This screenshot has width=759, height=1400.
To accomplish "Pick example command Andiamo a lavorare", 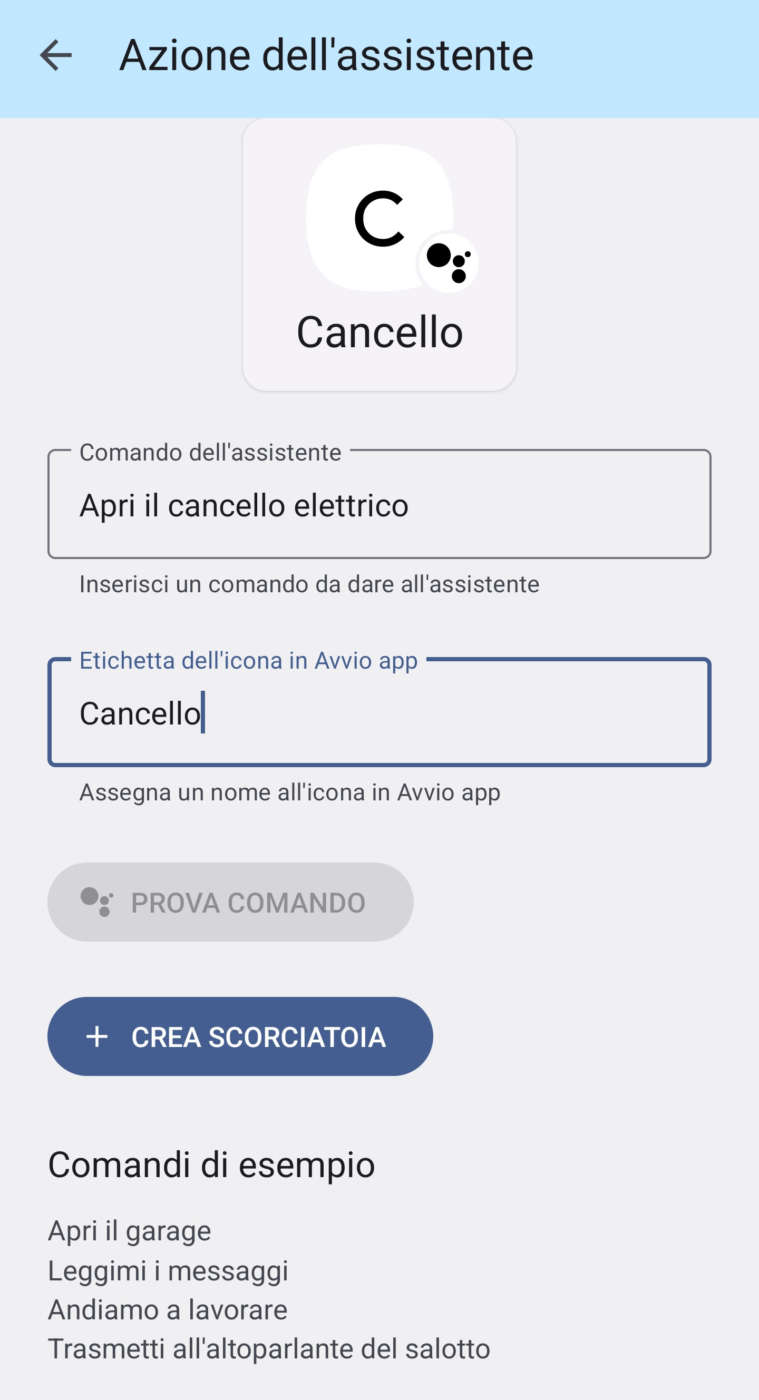I will pyautogui.click(x=167, y=1309).
